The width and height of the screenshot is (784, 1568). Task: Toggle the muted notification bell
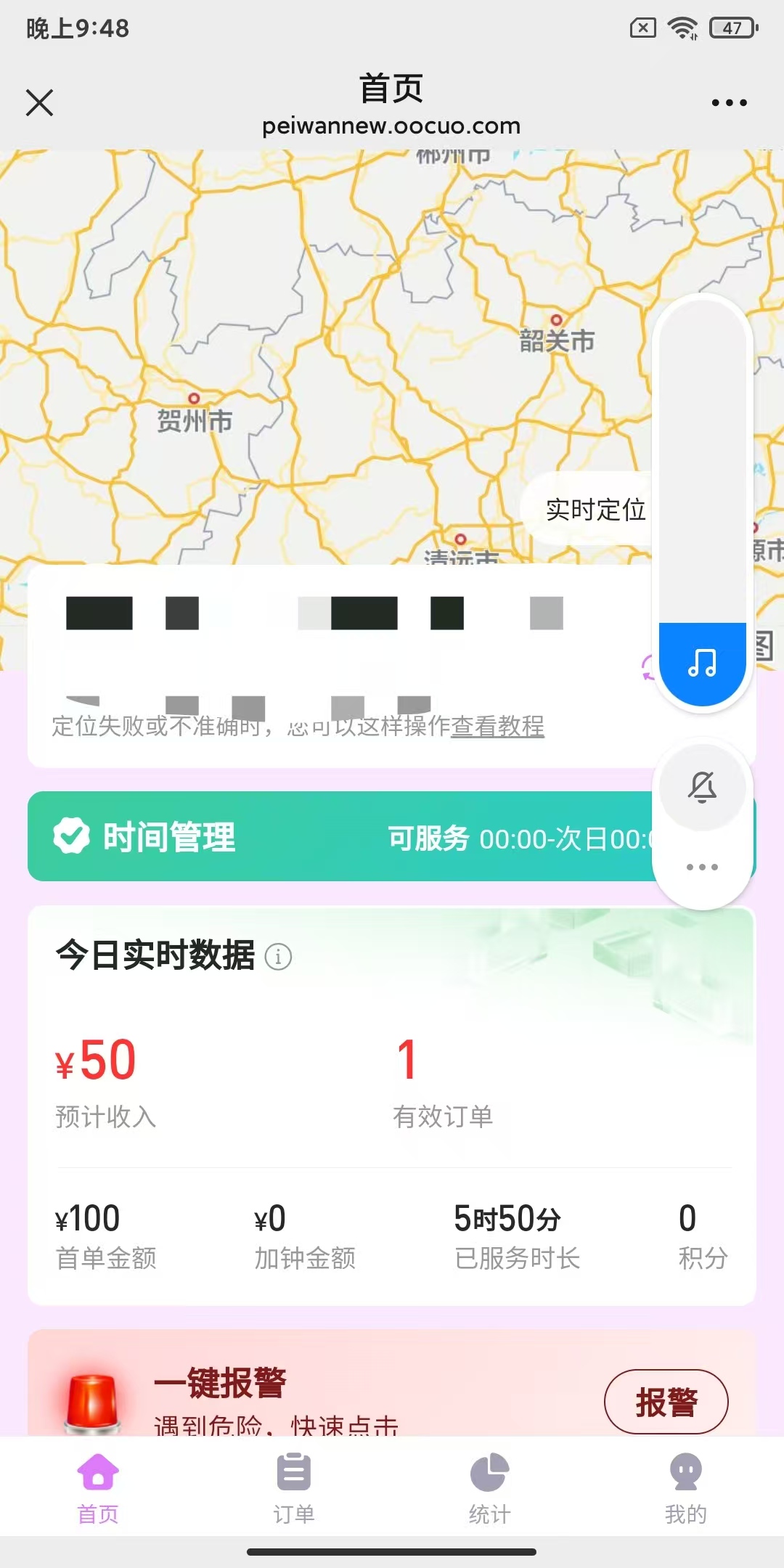(702, 787)
